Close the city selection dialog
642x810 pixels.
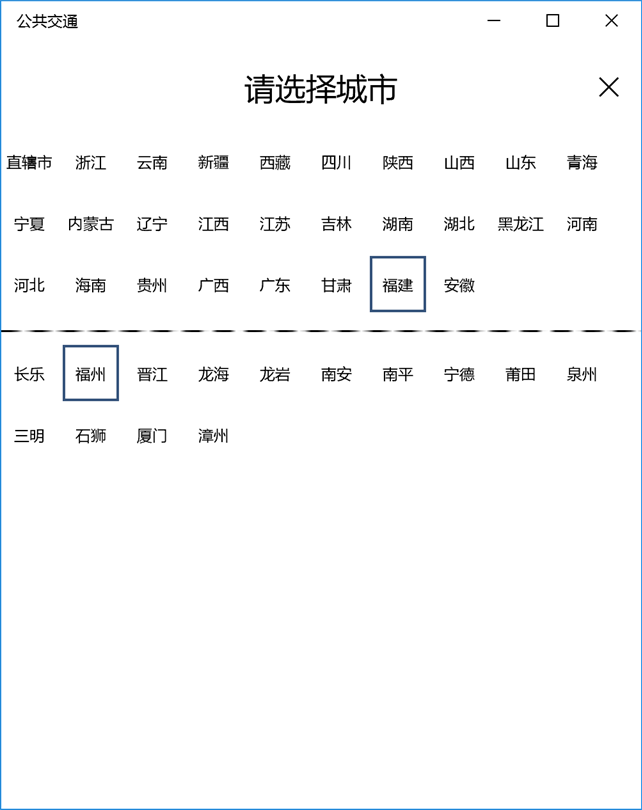608,88
